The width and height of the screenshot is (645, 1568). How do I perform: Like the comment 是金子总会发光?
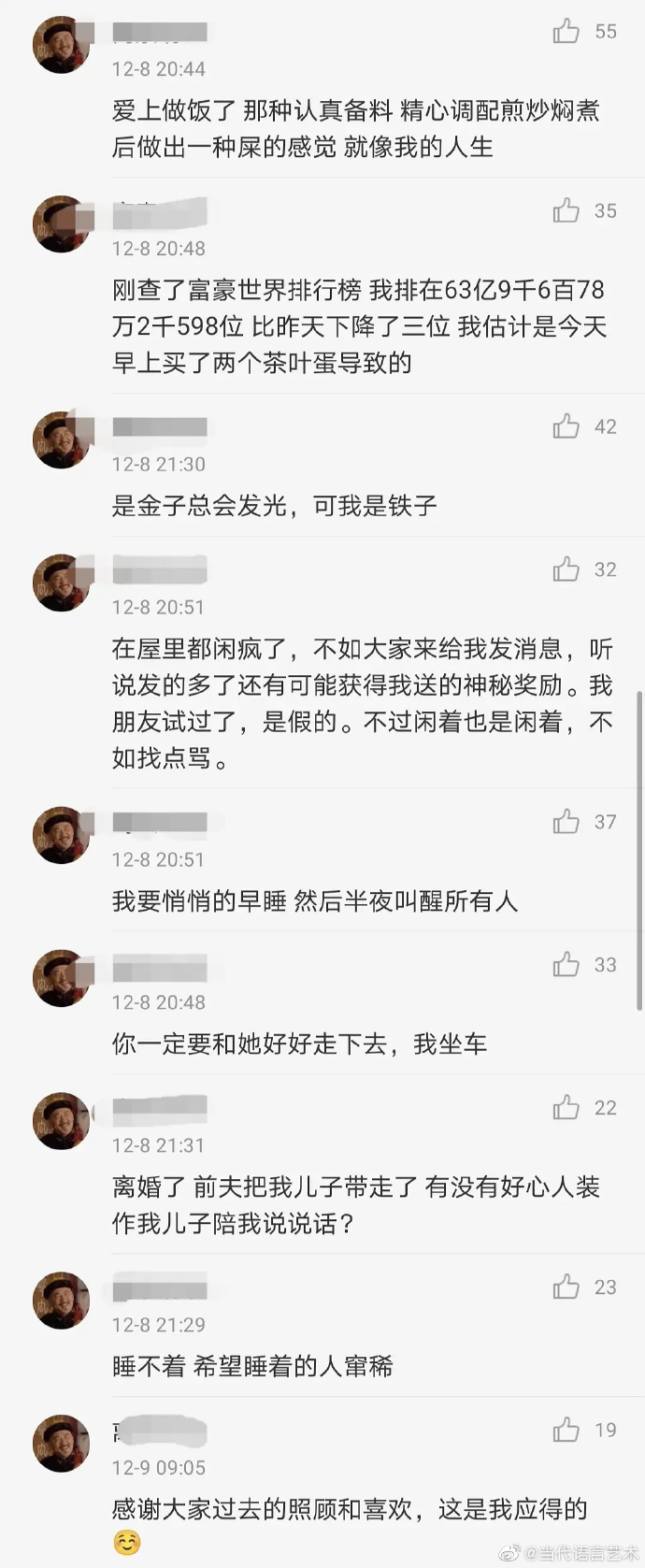[x=566, y=426]
